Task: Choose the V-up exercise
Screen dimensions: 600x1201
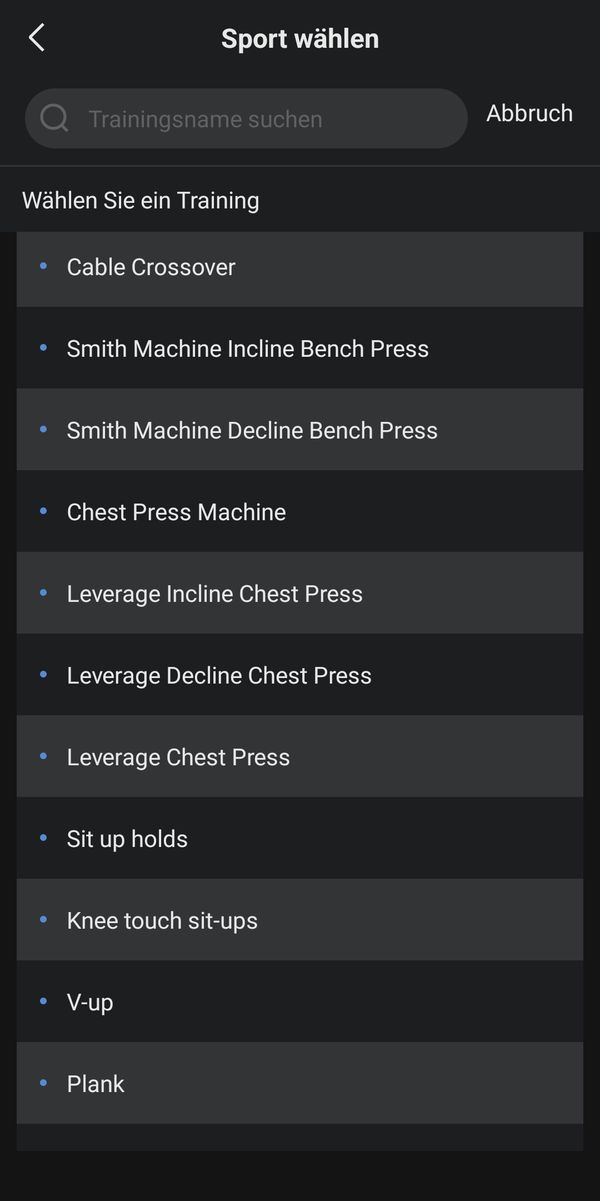Action: pos(300,1002)
